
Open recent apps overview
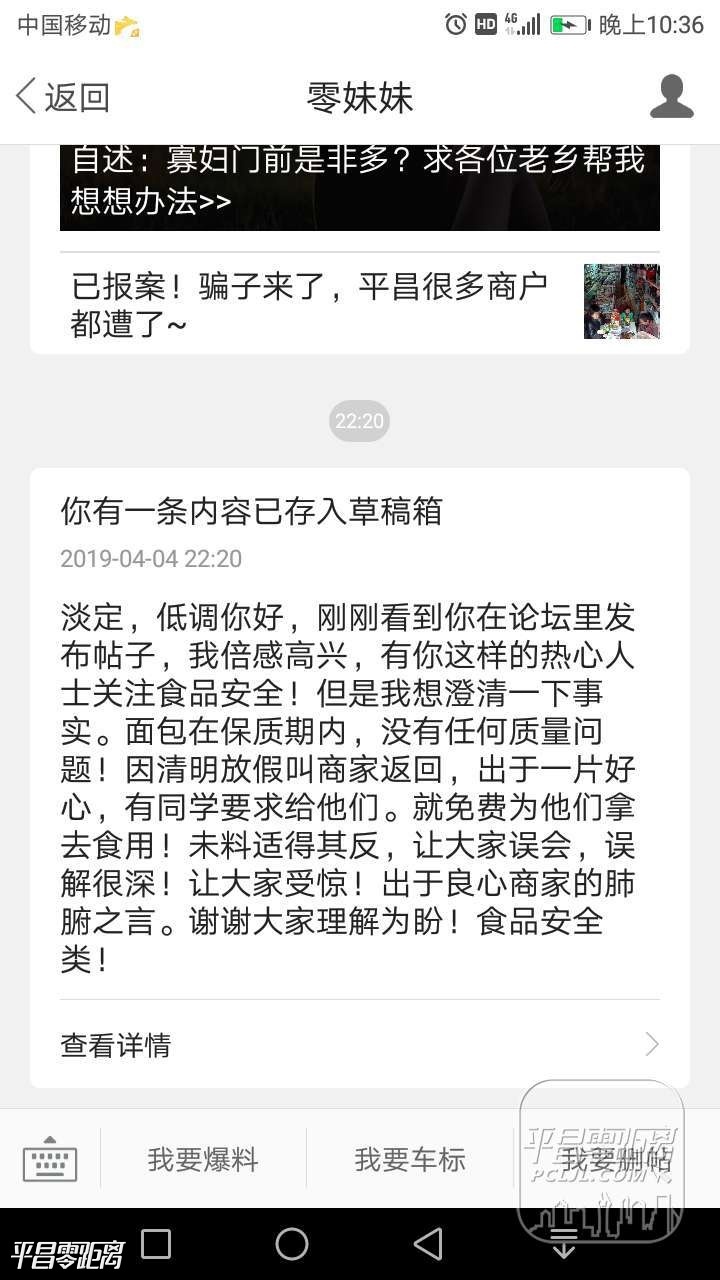156,1244
